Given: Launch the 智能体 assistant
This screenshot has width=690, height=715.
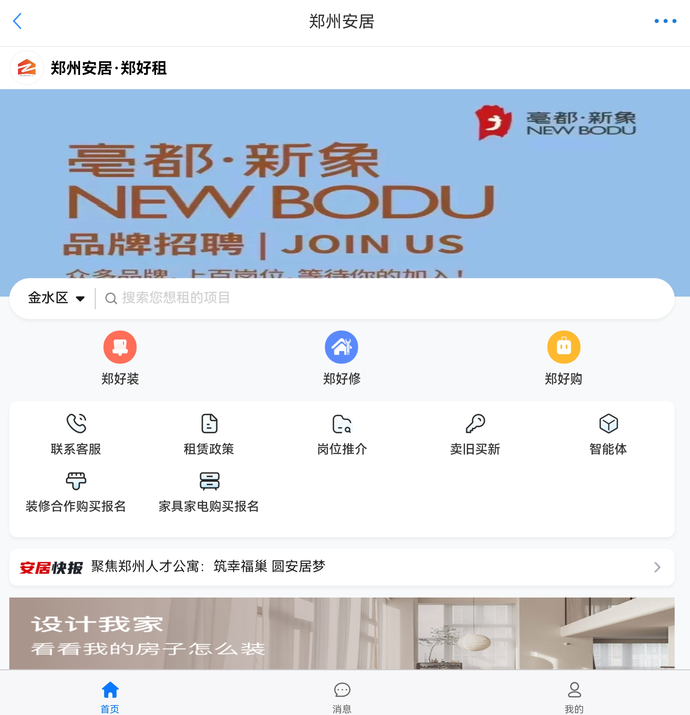Looking at the screenshot, I should 608,435.
